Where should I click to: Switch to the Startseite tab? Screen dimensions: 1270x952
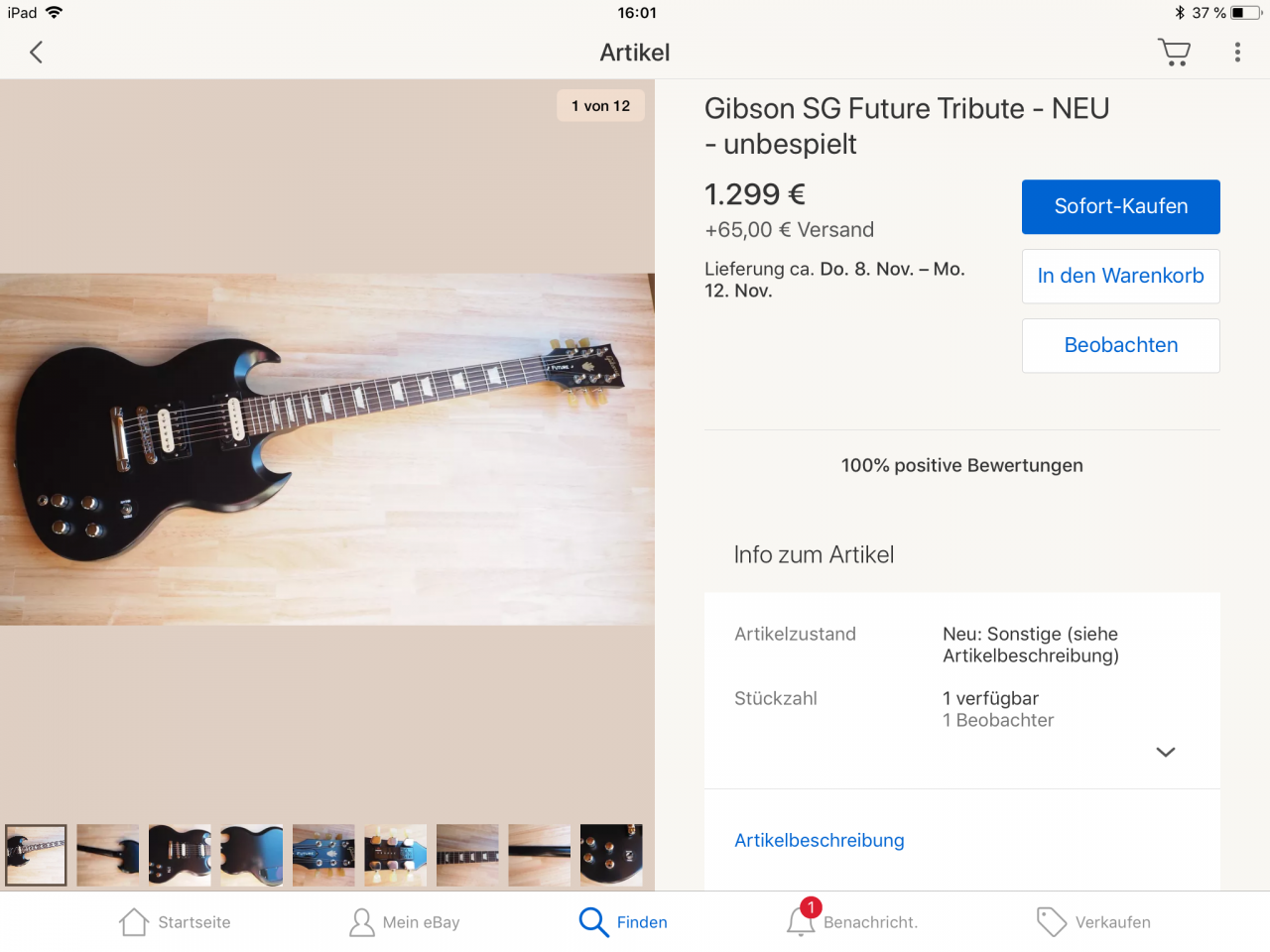click(x=175, y=922)
